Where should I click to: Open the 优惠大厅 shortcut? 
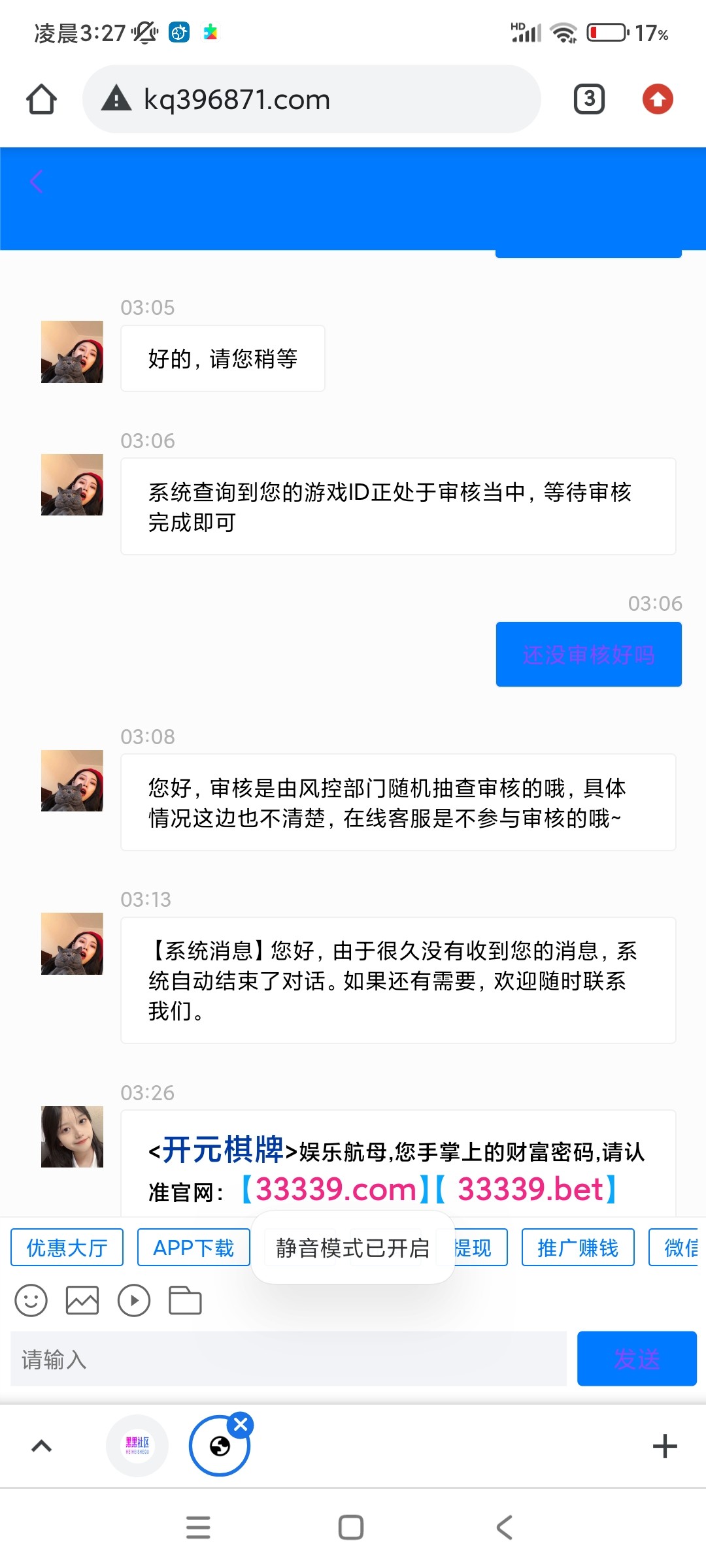pyautogui.click(x=67, y=1247)
